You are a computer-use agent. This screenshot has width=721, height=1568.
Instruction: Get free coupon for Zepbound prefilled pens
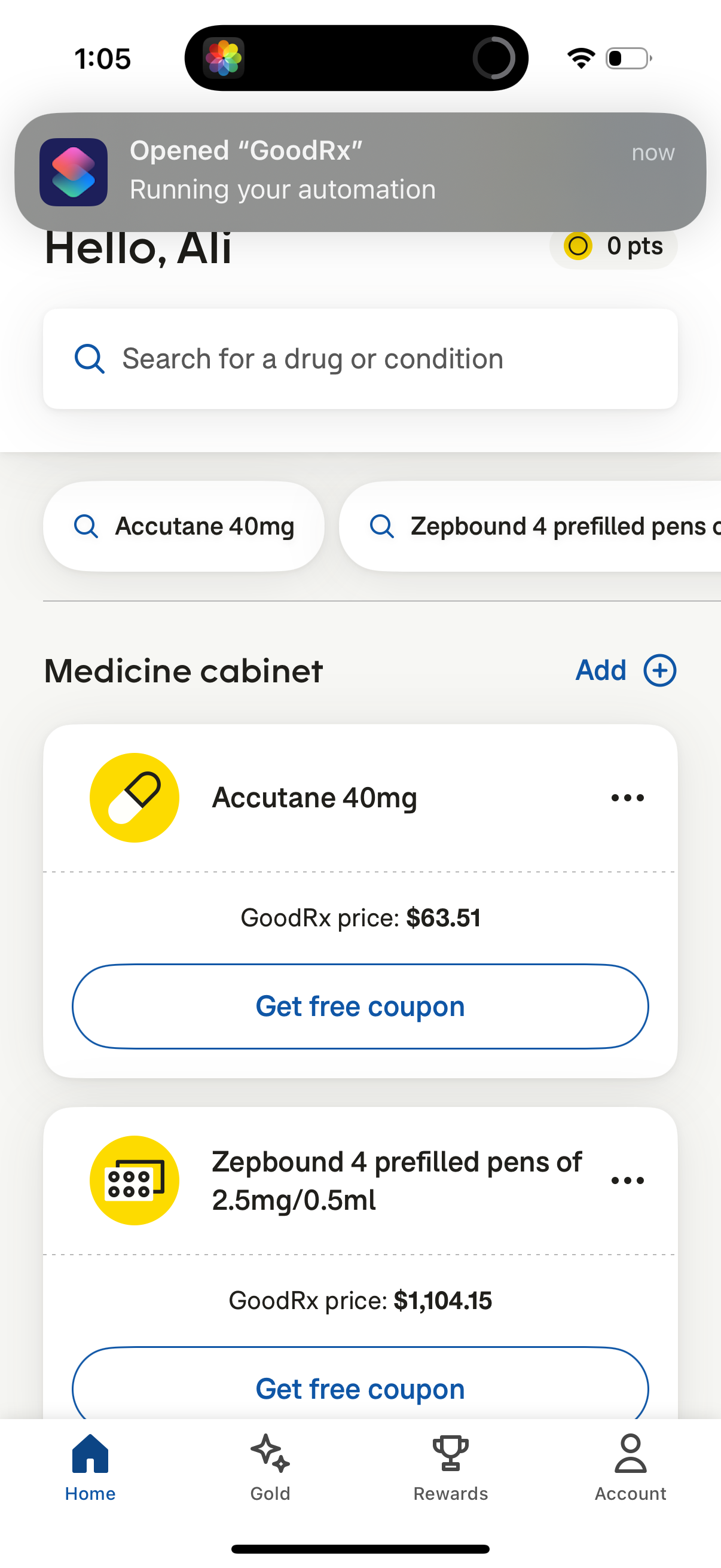click(x=360, y=1388)
